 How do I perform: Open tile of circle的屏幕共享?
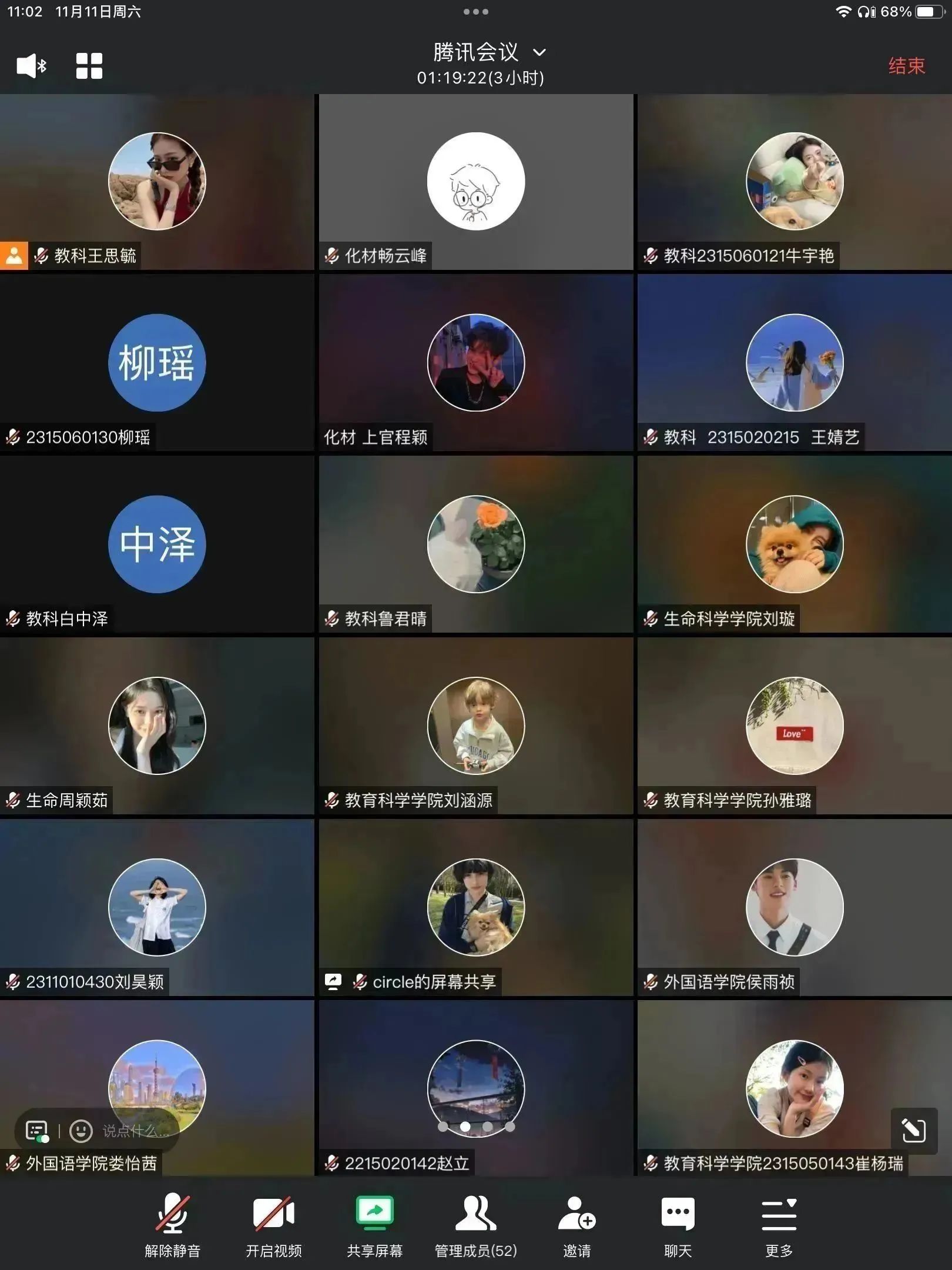coord(476,908)
